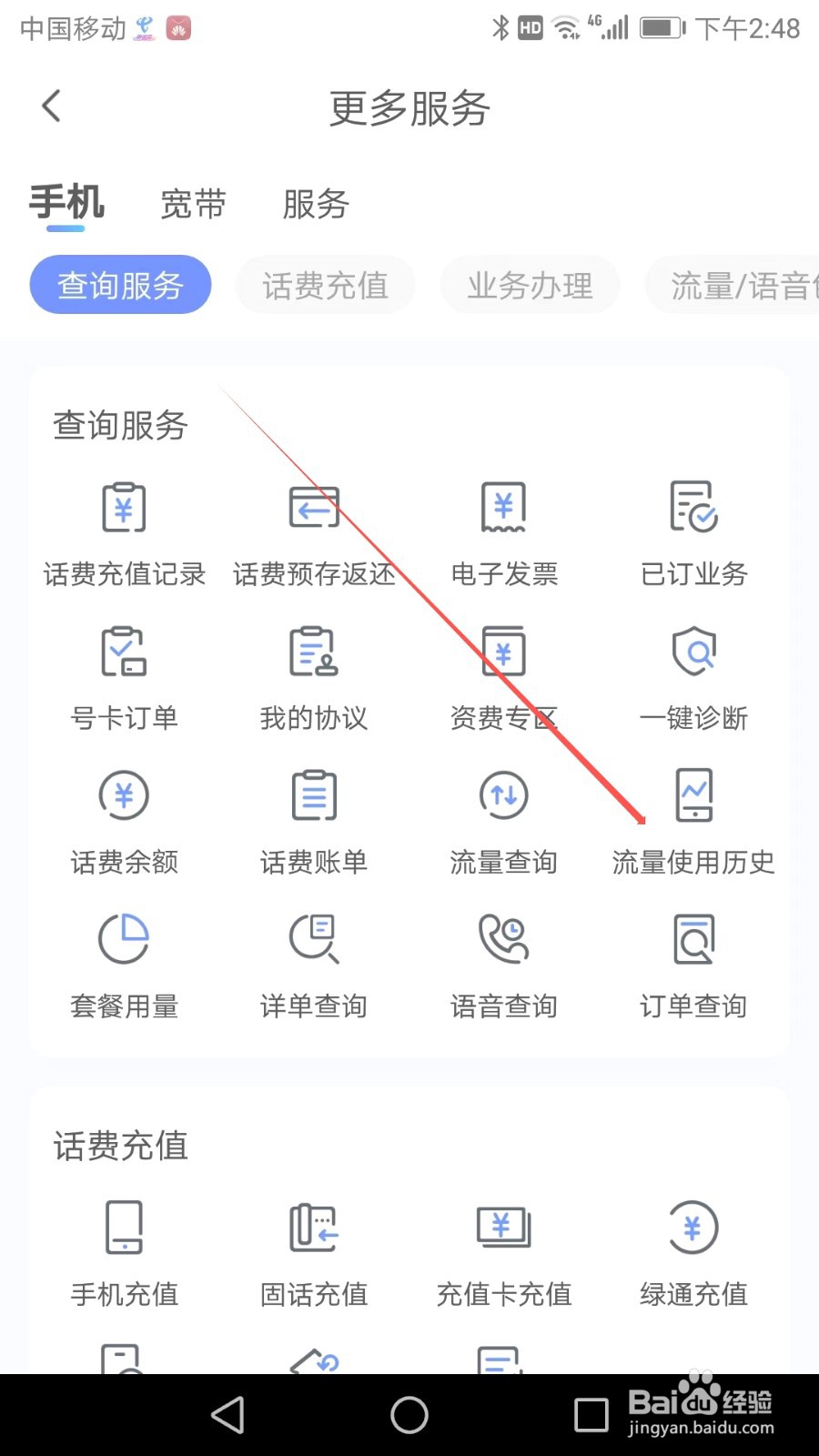Select the 话费充值 filter chip
The image size is (819, 1456).
[325, 285]
